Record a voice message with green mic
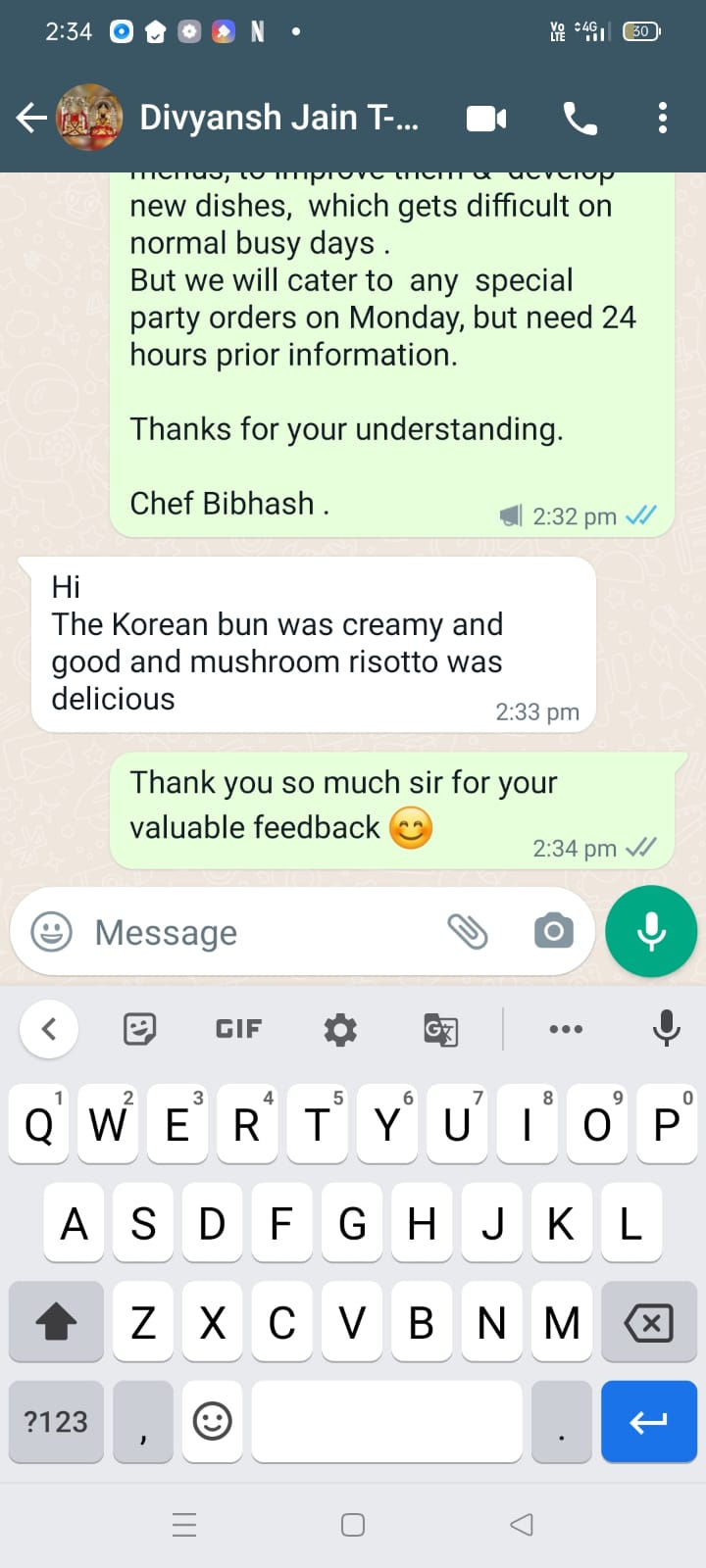Image resolution: width=706 pixels, height=1568 pixels. tap(651, 931)
